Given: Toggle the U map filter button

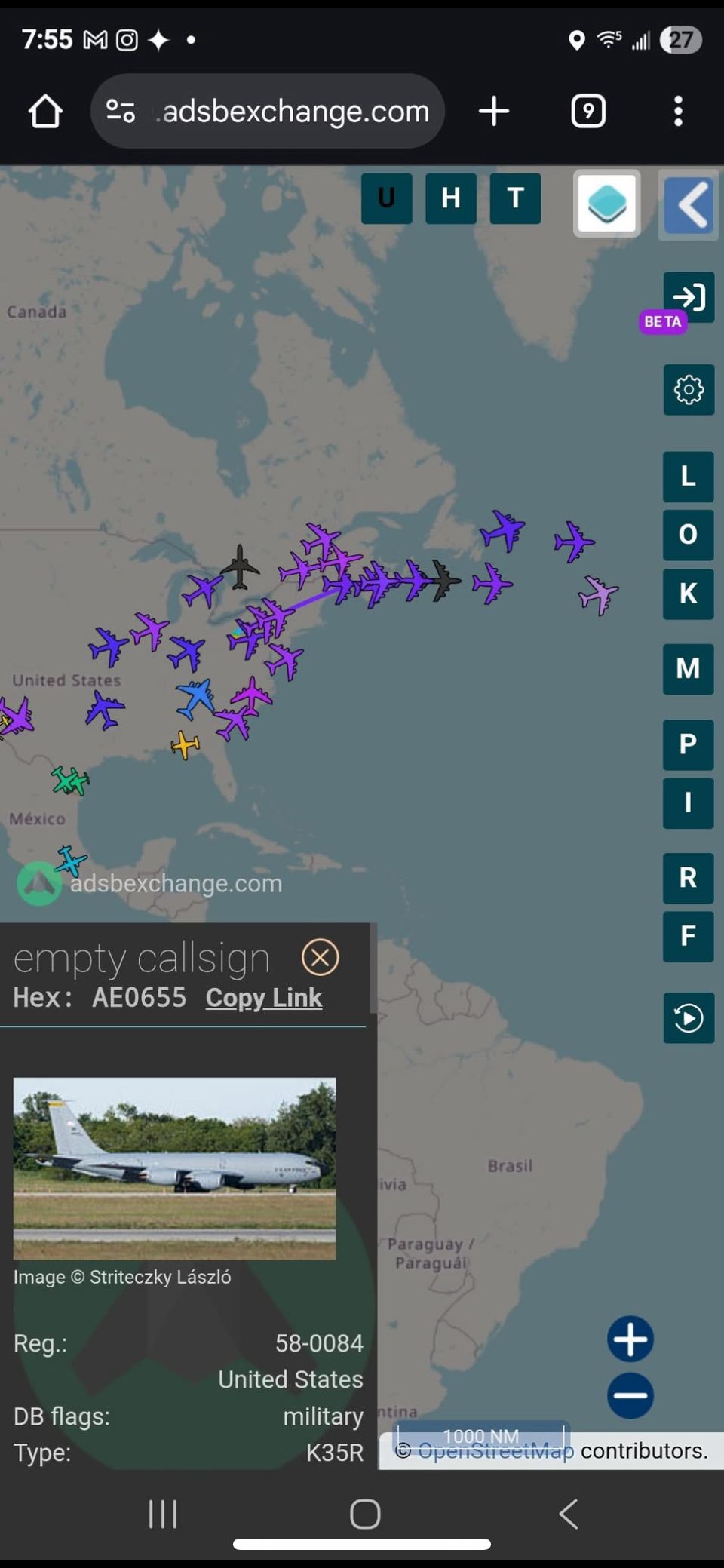Looking at the screenshot, I should pos(386,198).
